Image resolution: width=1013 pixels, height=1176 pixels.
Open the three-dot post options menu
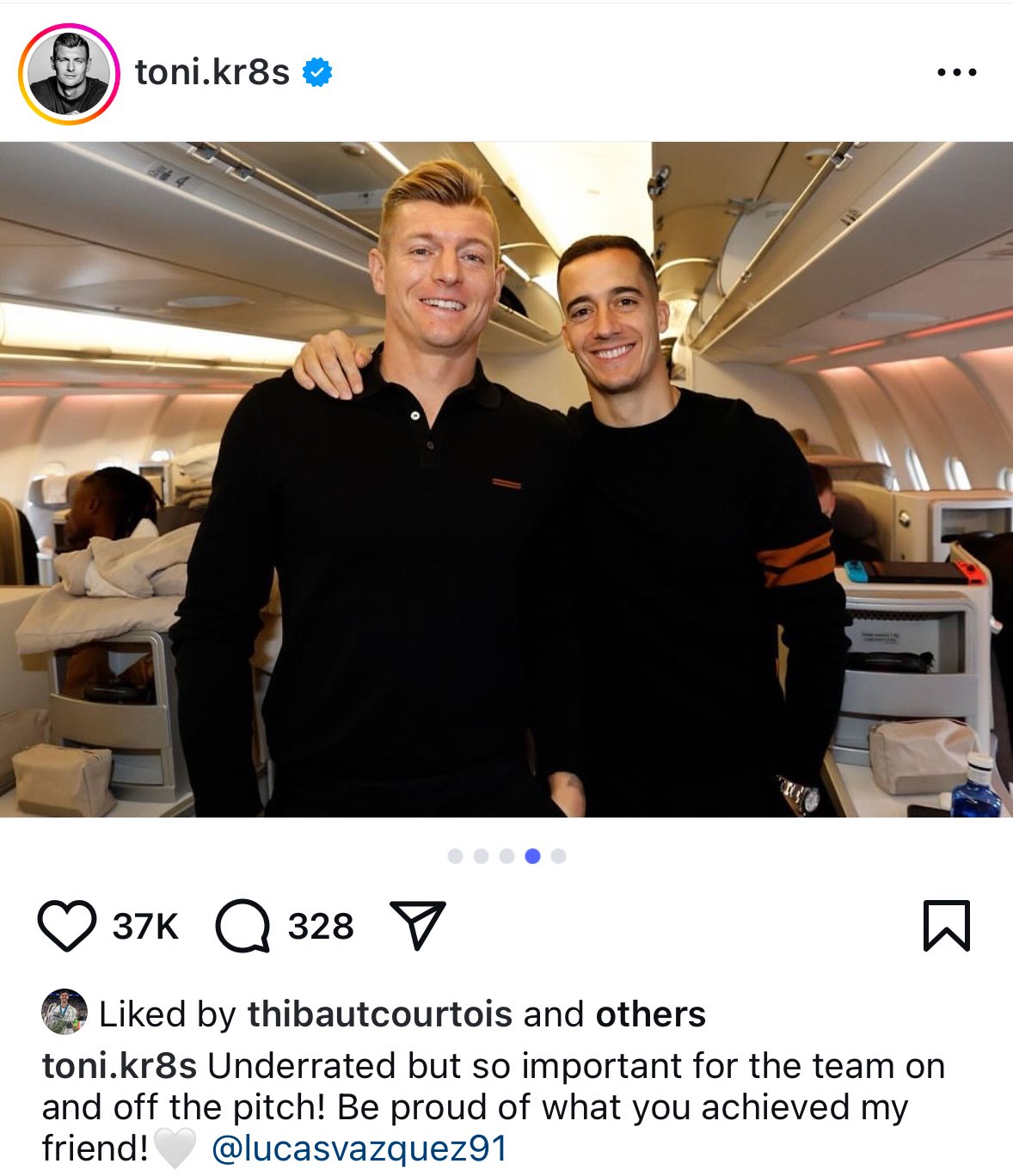click(956, 73)
